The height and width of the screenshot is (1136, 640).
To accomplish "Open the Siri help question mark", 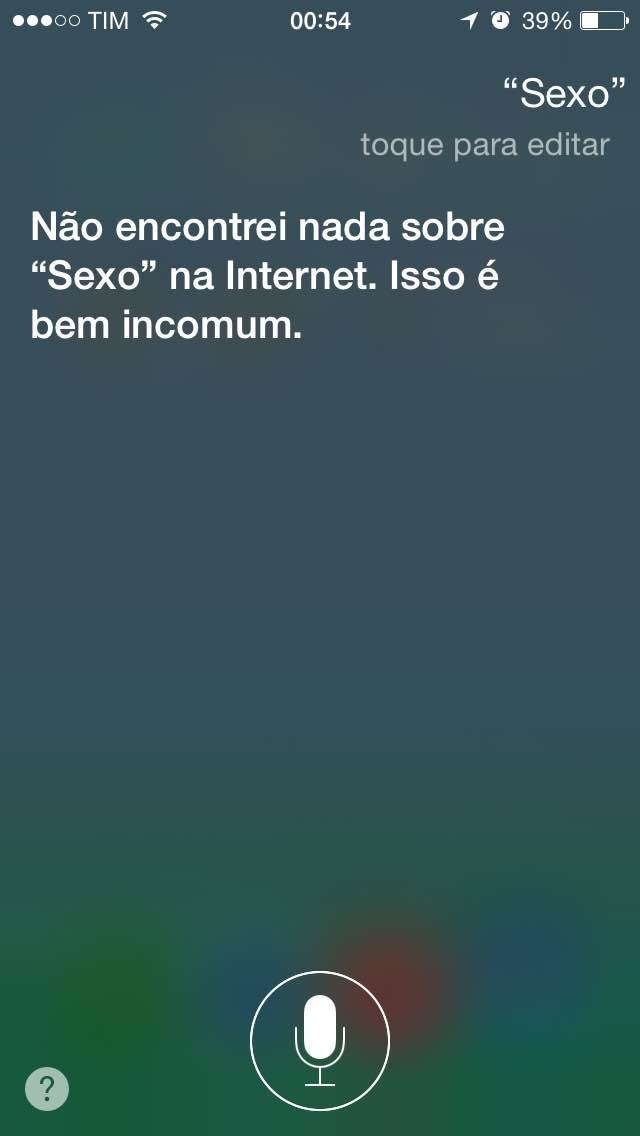I will tap(46, 1088).
